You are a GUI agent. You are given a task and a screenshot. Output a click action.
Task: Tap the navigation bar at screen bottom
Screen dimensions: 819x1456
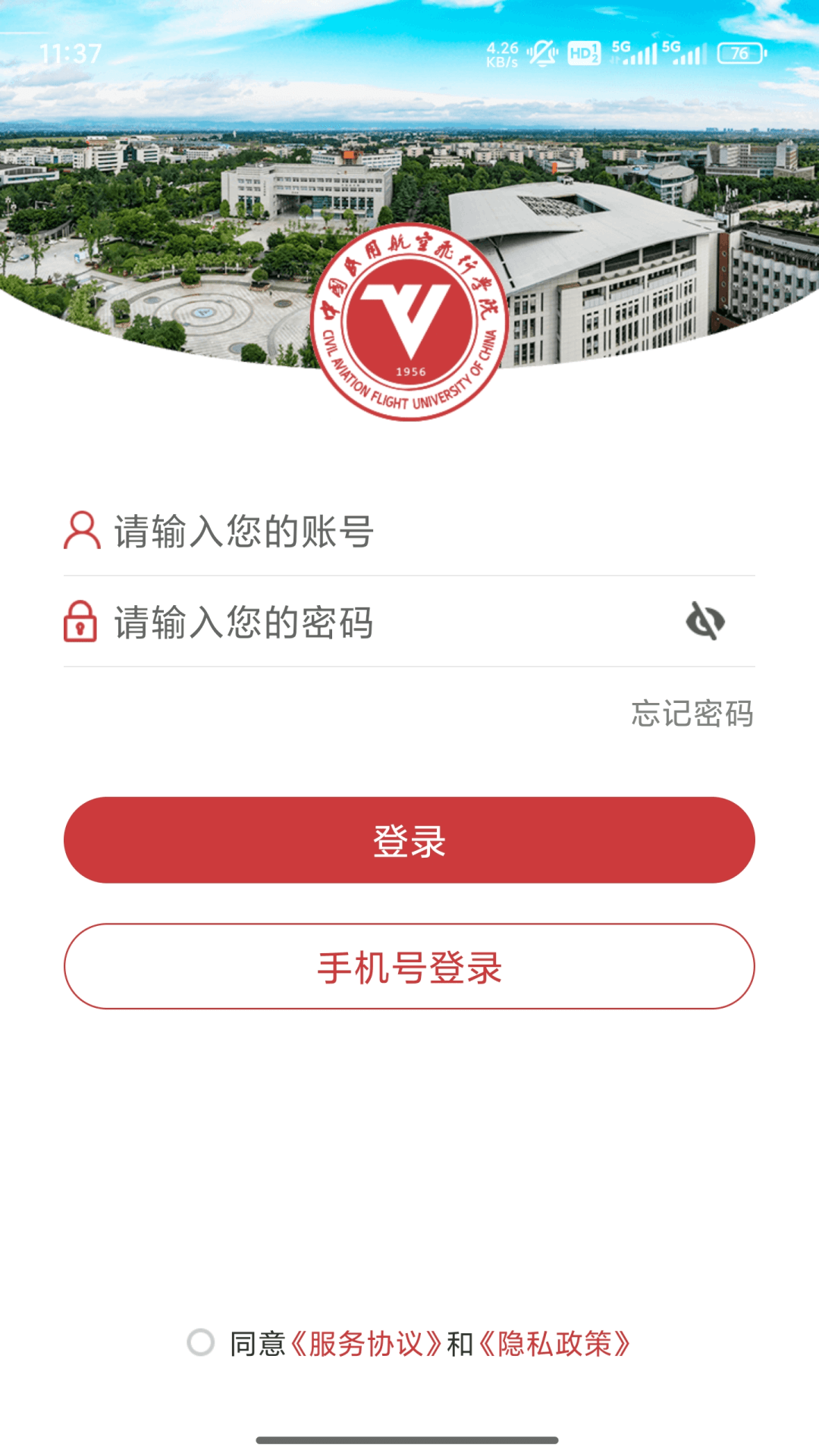click(409, 1439)
